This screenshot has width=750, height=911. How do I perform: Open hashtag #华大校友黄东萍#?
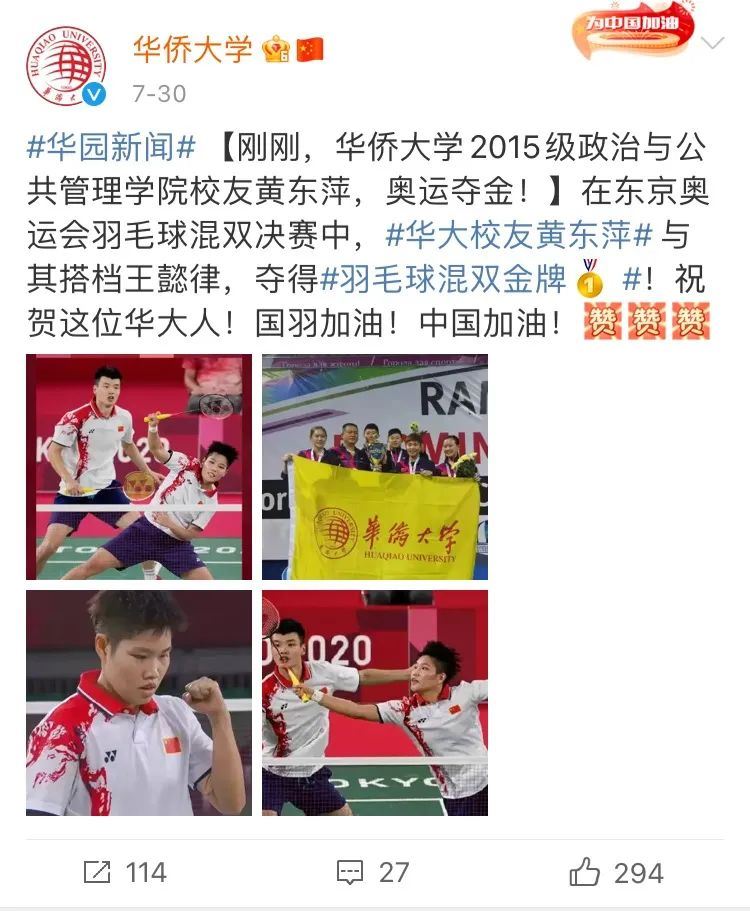pyautogui.click(x=519, y=236)
